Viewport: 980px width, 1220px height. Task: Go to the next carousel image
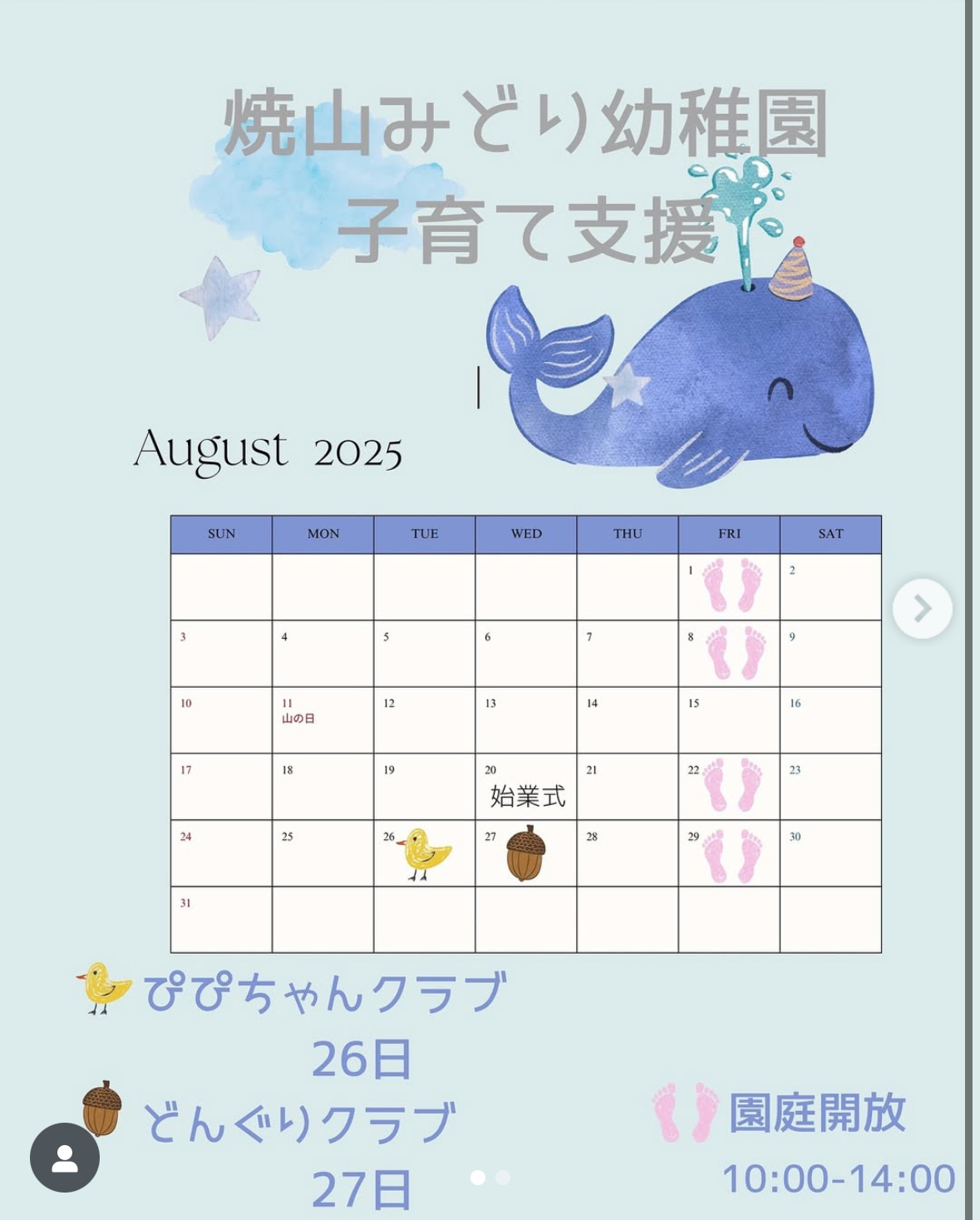coord(922,609)
